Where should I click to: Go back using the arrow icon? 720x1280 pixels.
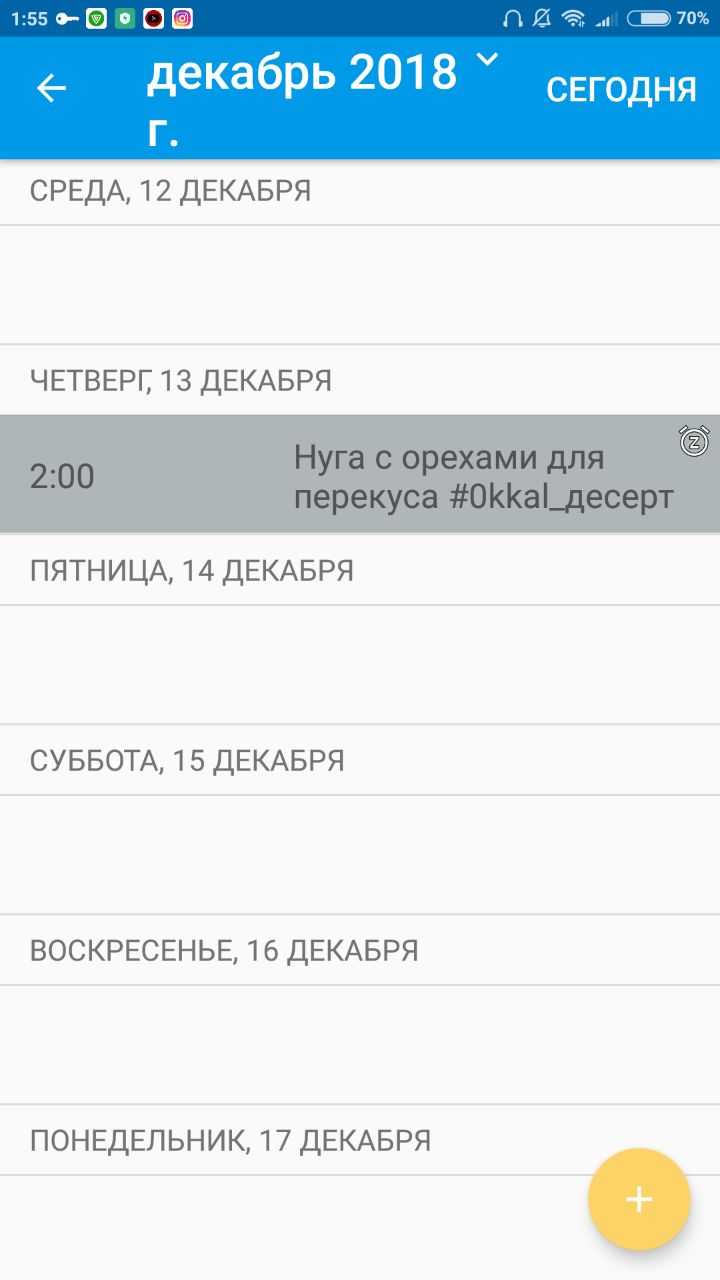click(51, 89)
